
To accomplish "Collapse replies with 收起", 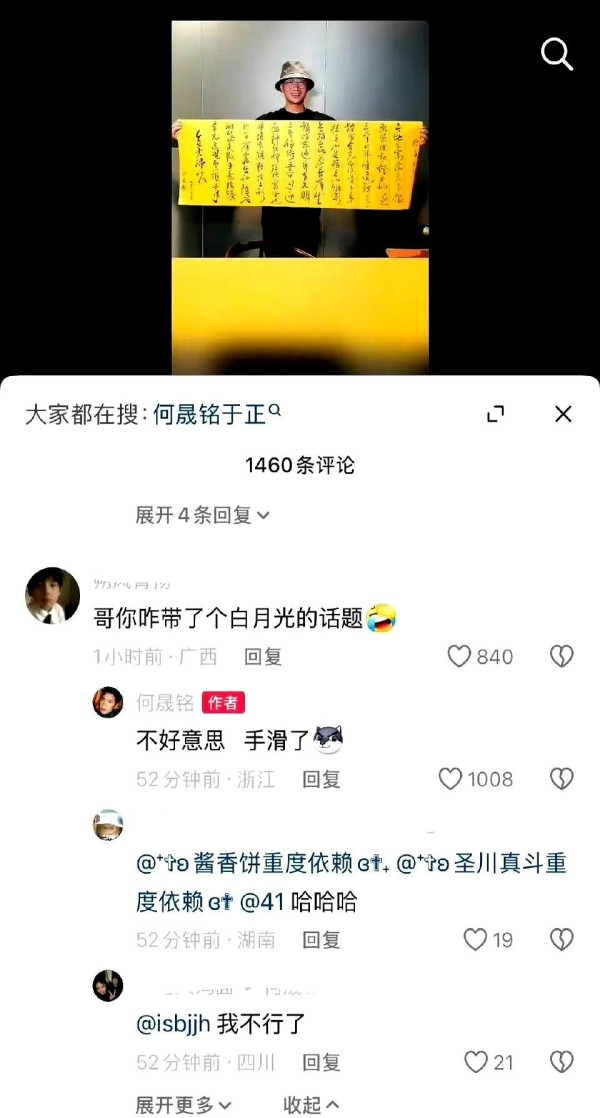I will tap(310, 1104).
